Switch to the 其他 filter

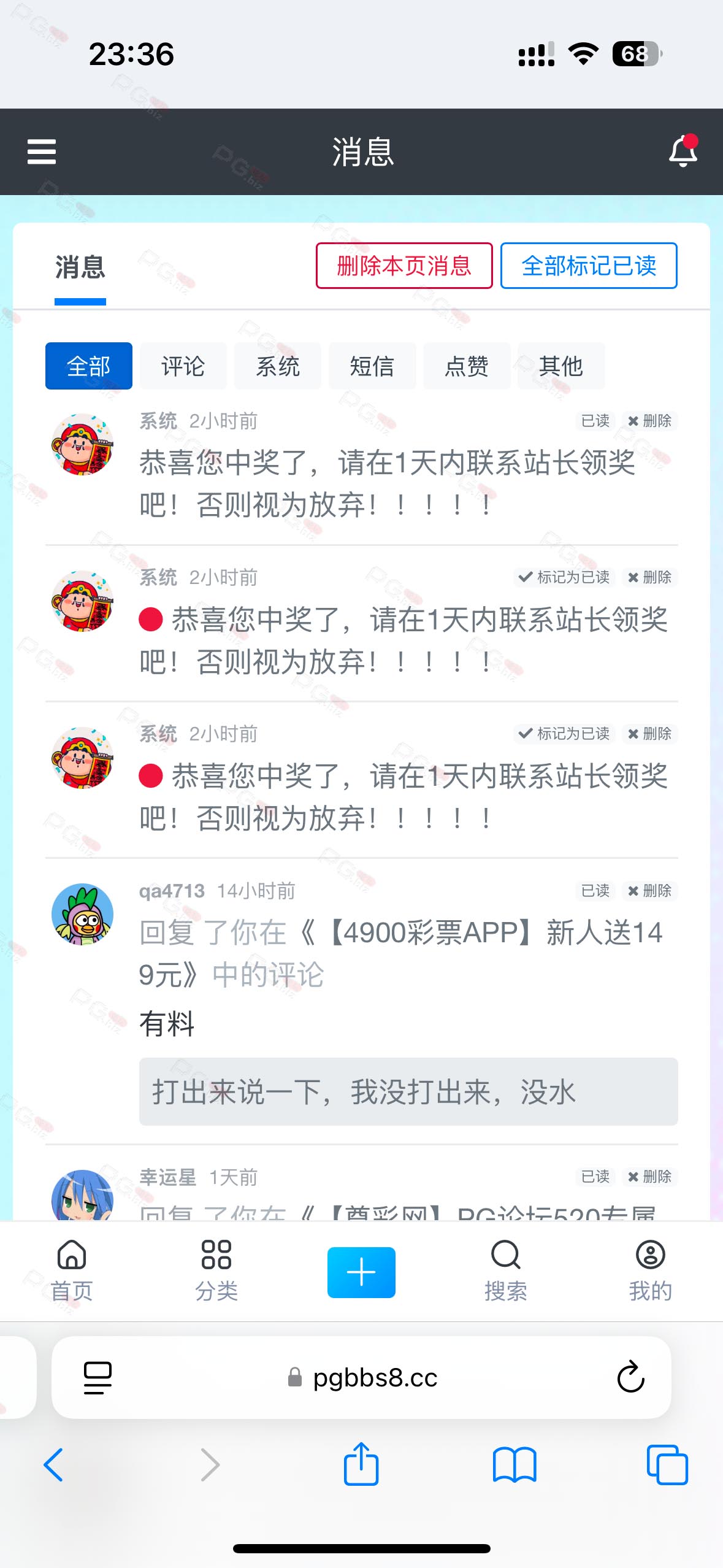click(x=561, y=366)
